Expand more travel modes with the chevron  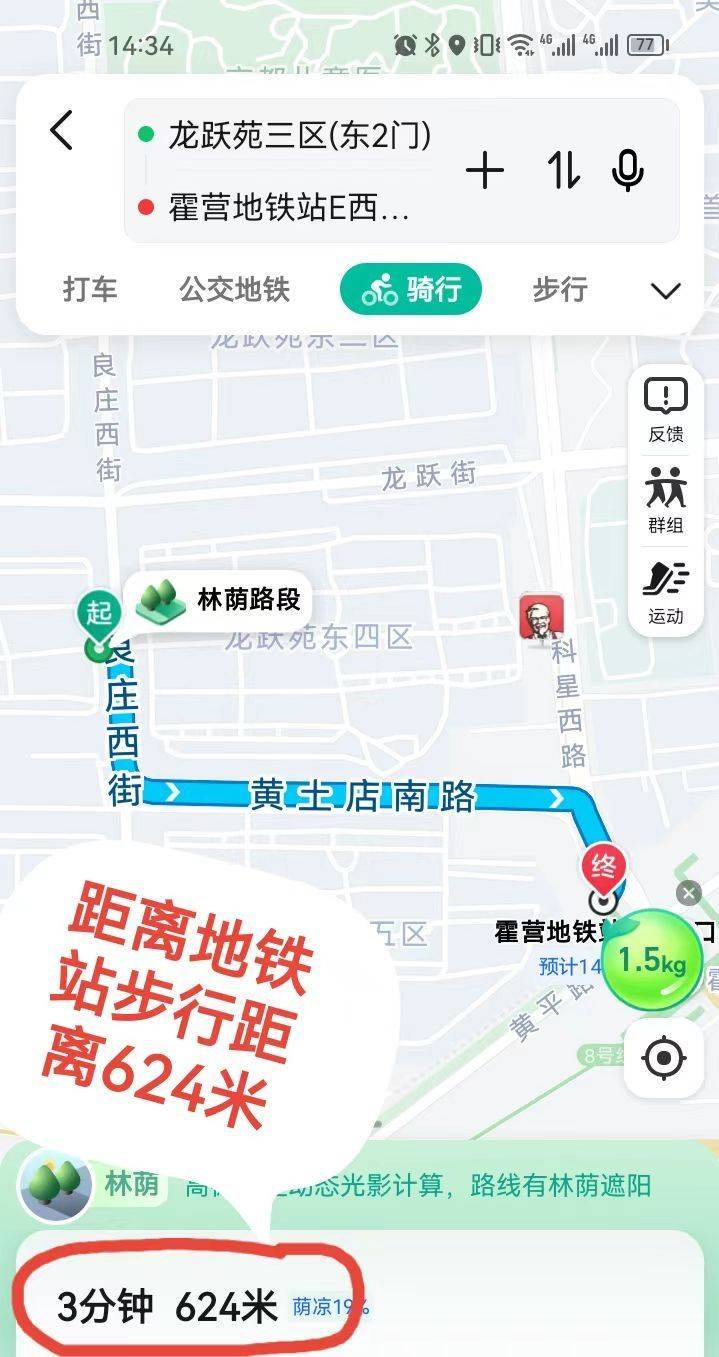point(665,291)
